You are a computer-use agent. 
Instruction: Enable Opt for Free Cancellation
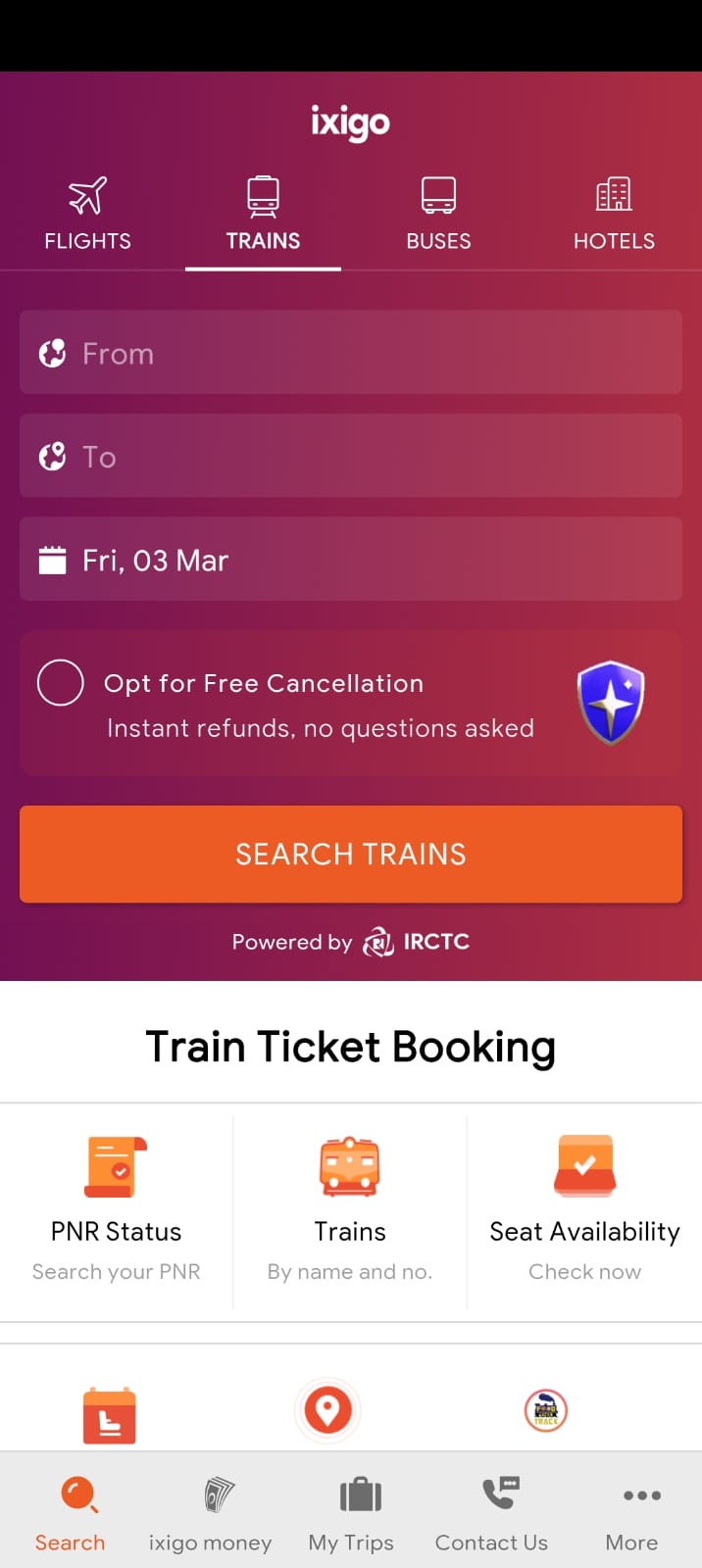pos(61,683)
